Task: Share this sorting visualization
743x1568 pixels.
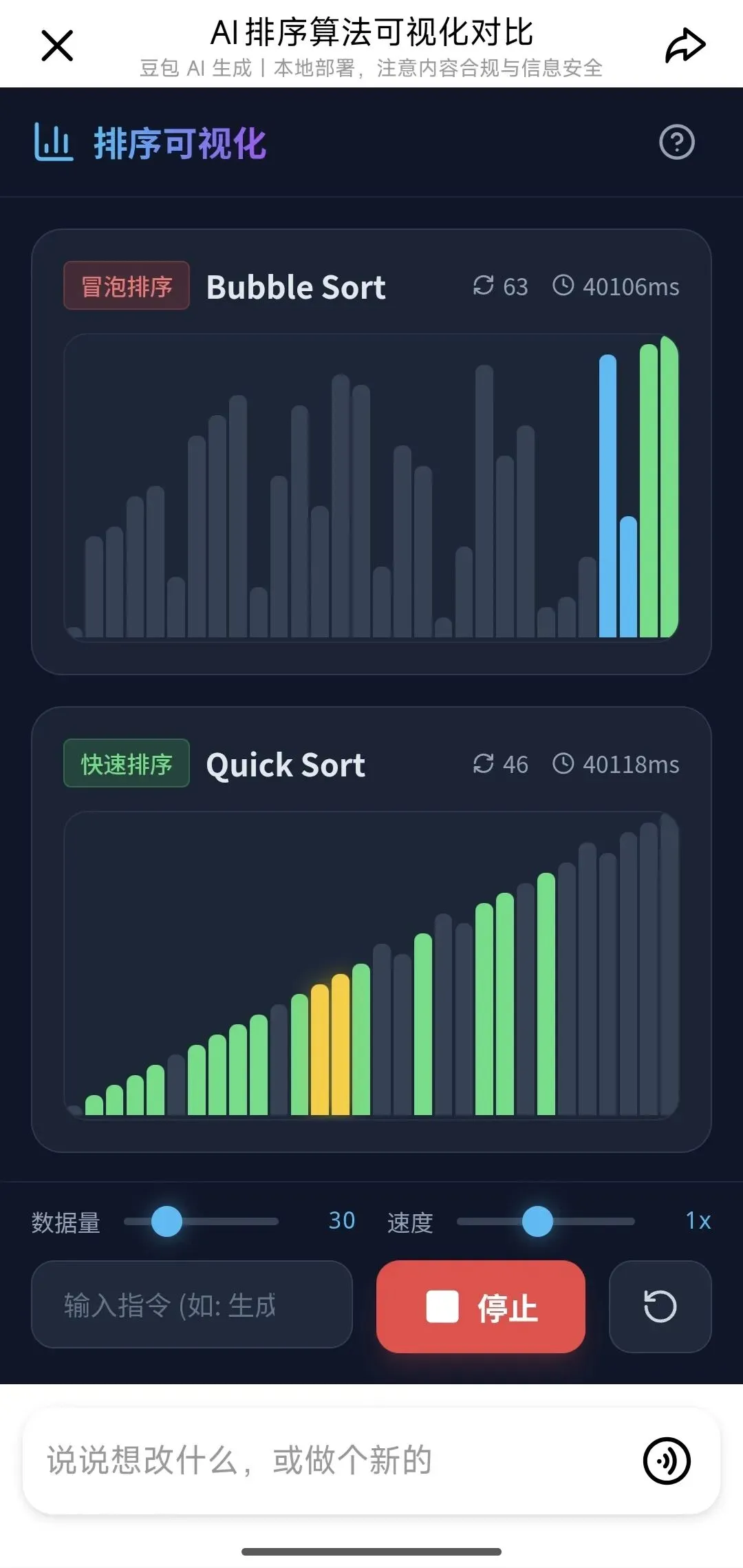Action: point(685,46)
